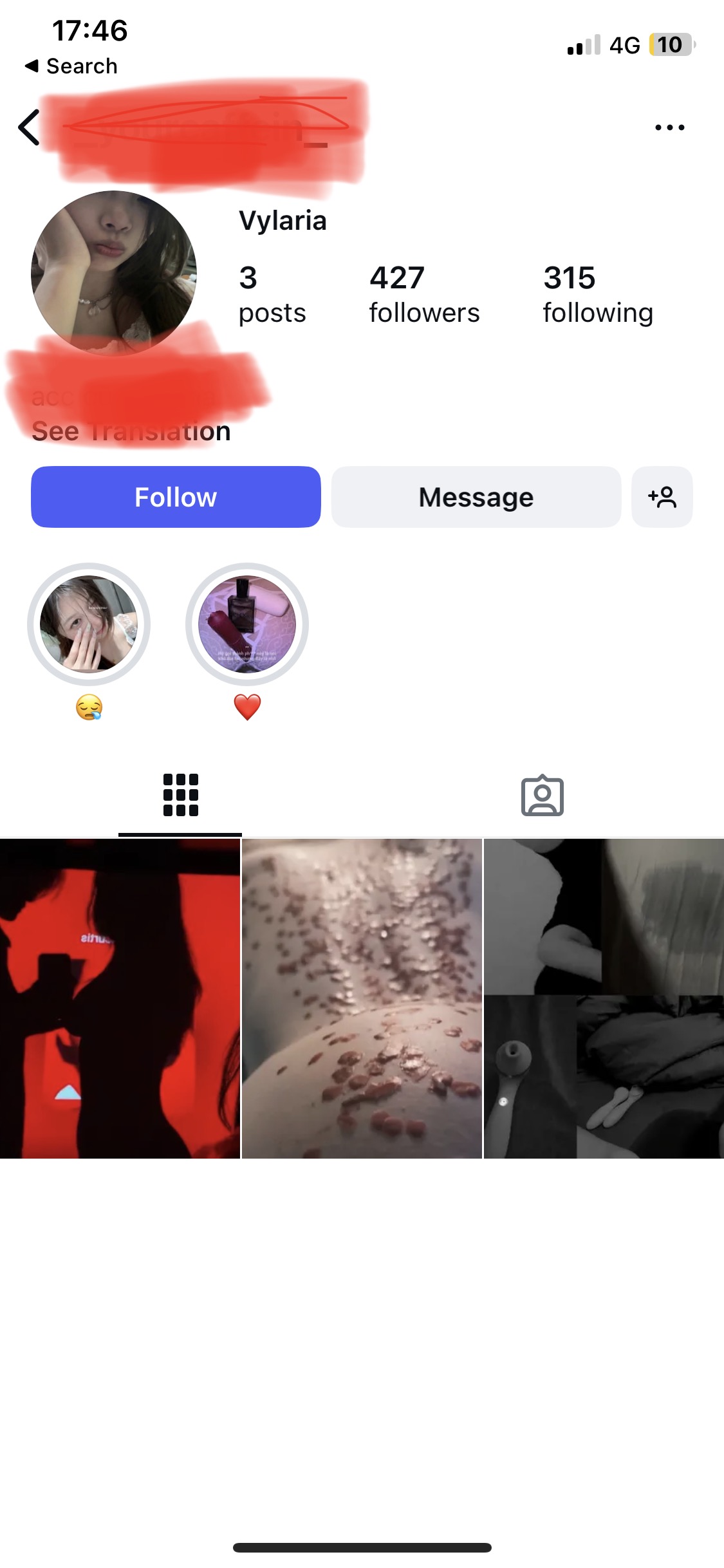Open the story highlight with red heart
Viewport: 724px width, 1568px height.
click(247, 624)
